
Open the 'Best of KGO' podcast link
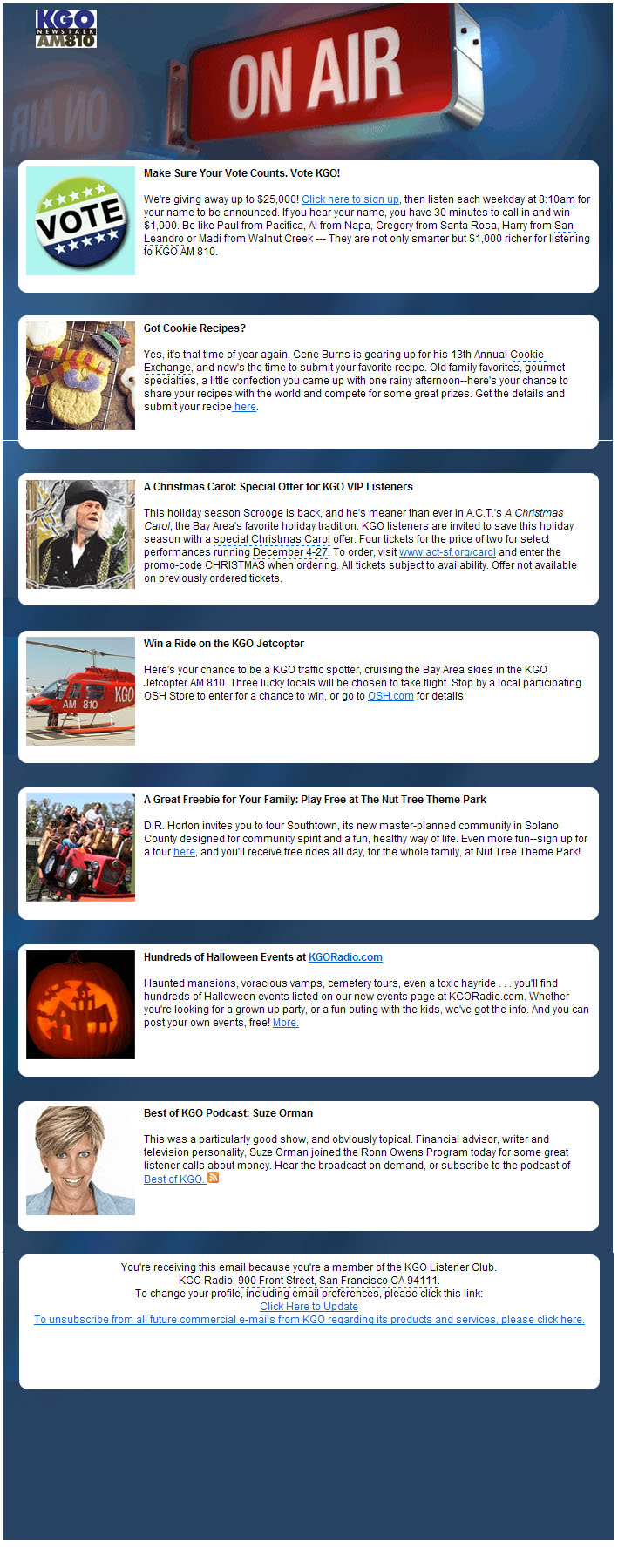pyautogui.click(x=173, y=1179)
